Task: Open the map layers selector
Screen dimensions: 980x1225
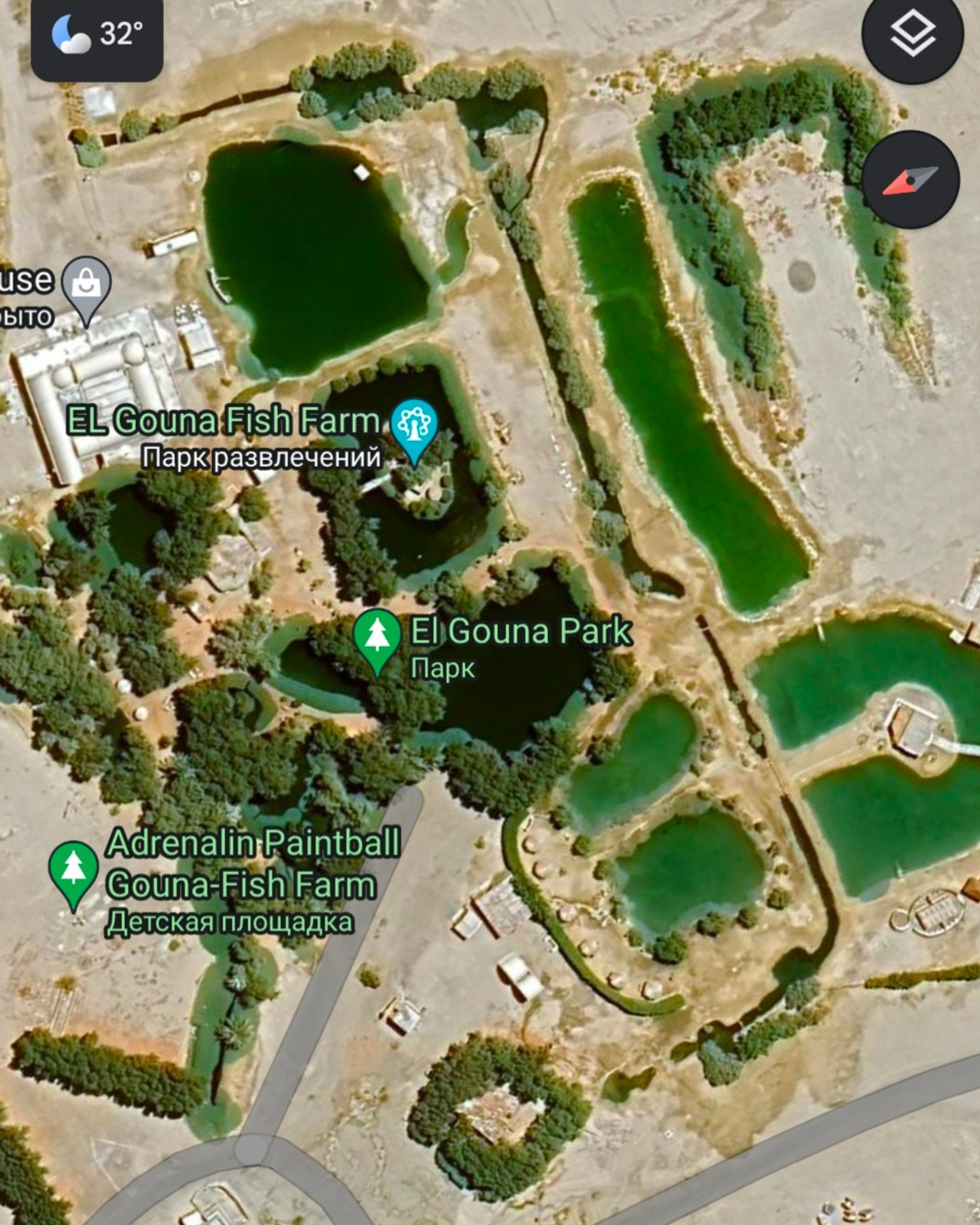Action: coord(911,34)
